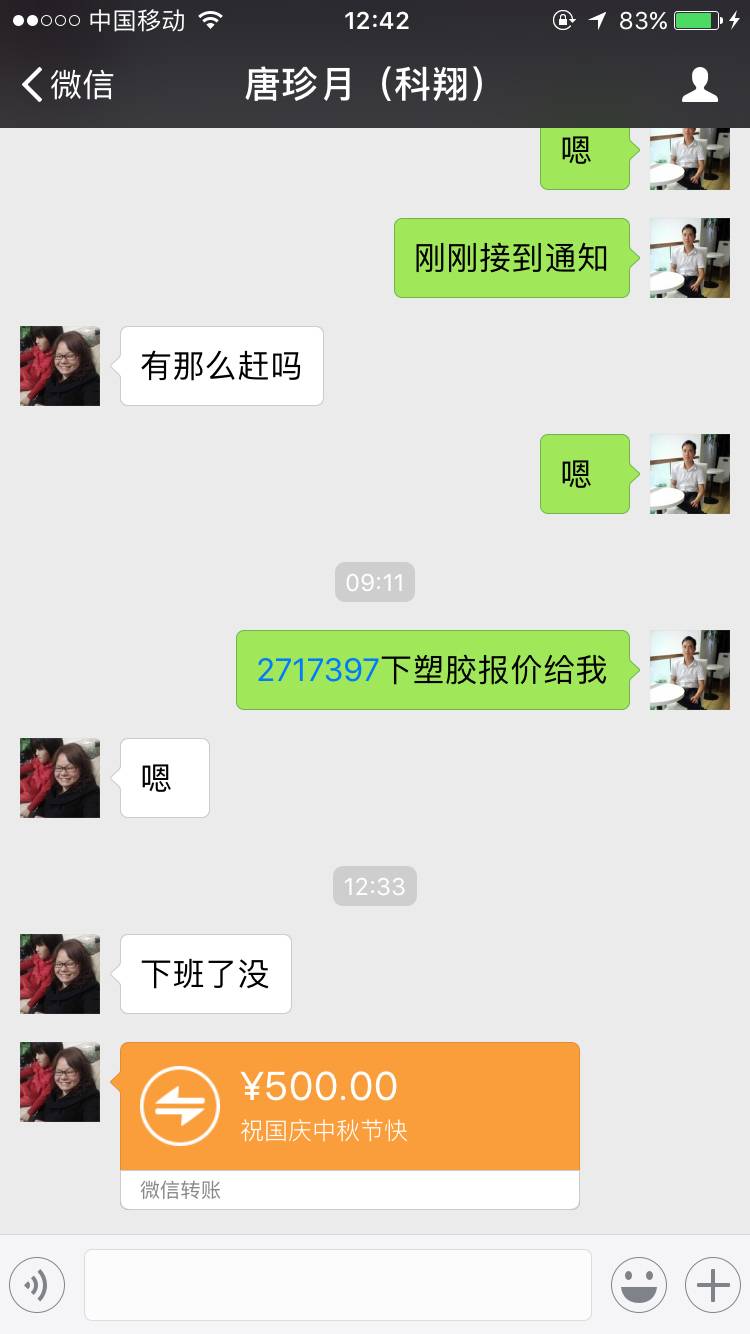Go back to the 微信 chat list
This screenshot has height=1334, width=750.
(x=68, y=85)
